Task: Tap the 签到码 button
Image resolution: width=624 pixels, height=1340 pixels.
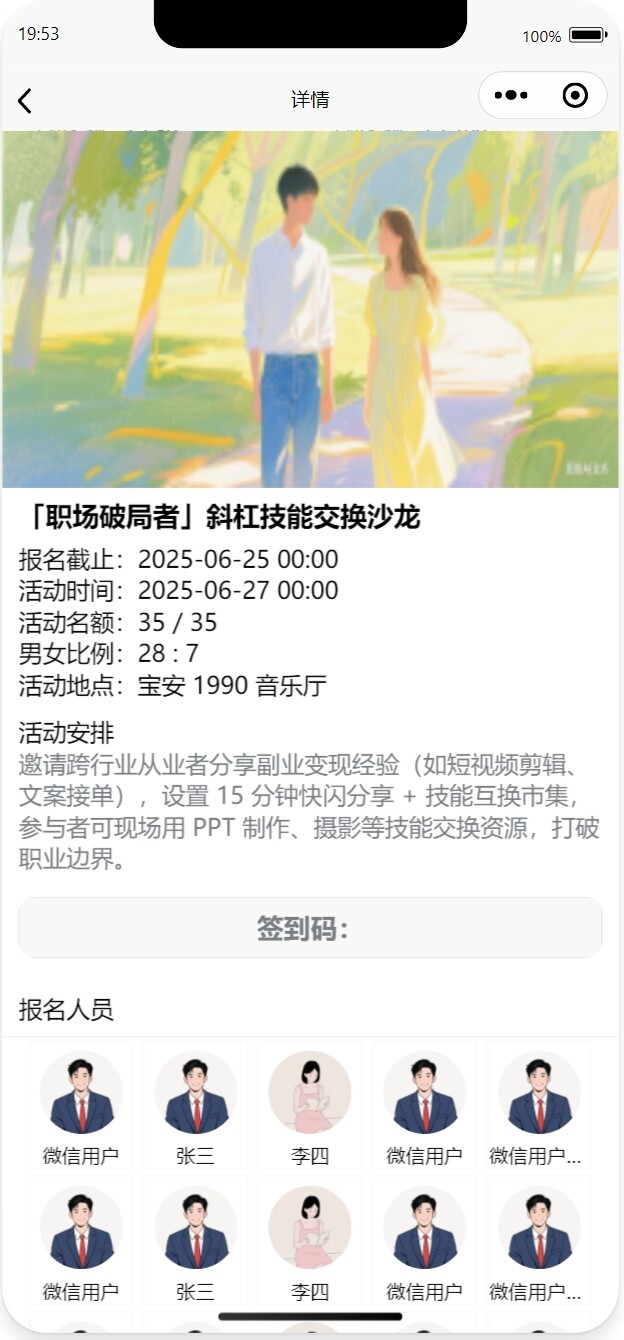Action: (x=310, y=928)
